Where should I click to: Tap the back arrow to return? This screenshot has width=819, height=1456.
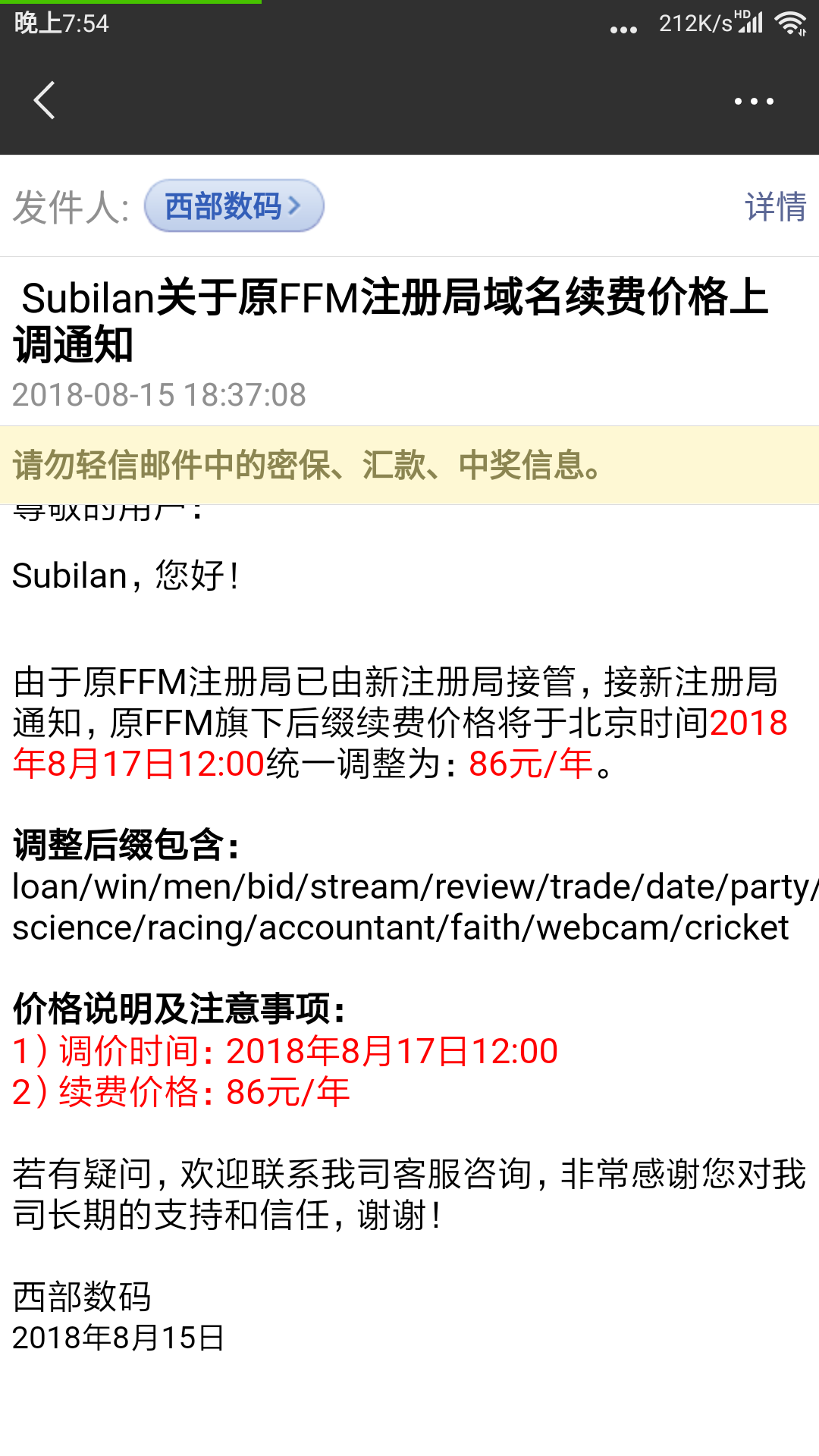(x=43, y=99)
